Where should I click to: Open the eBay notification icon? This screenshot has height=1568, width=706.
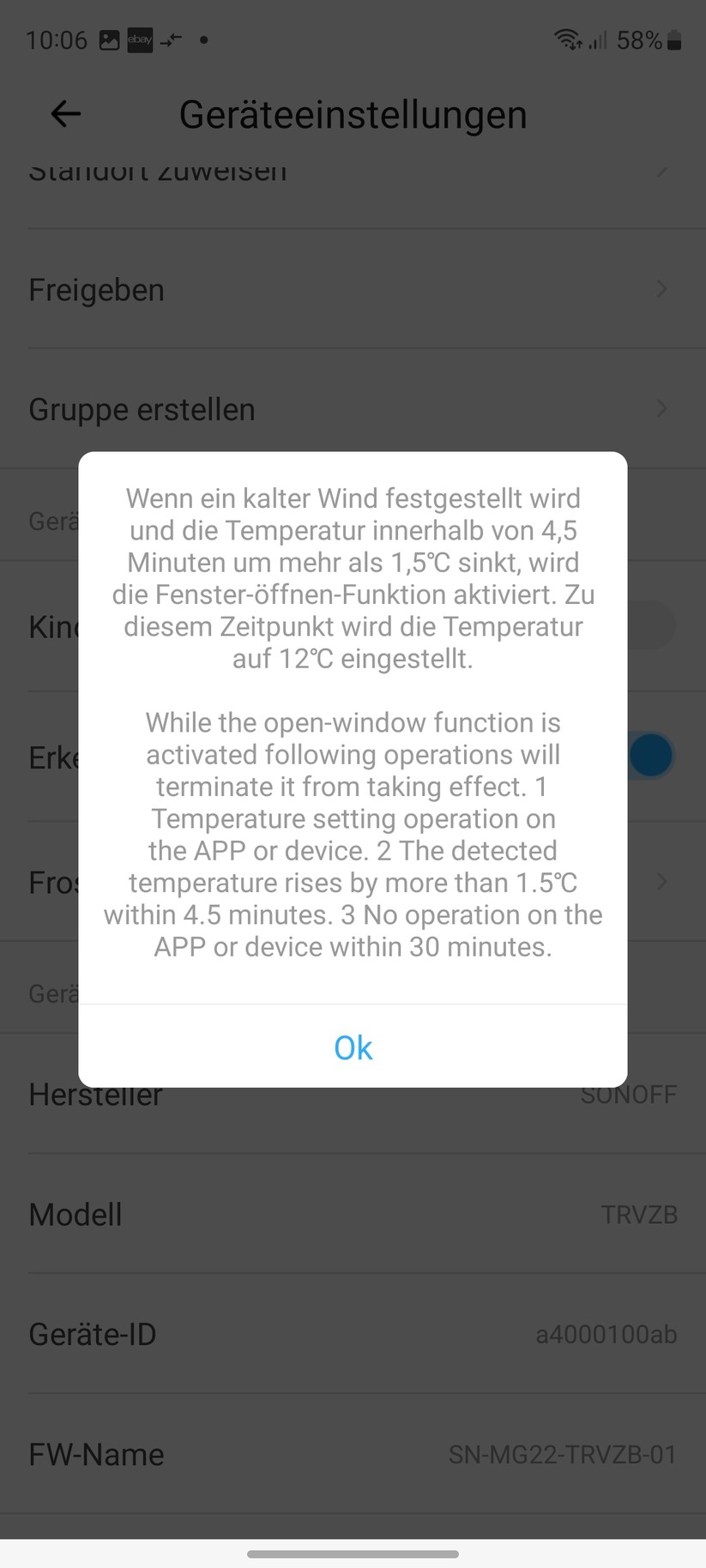click(x=140, y=39)
